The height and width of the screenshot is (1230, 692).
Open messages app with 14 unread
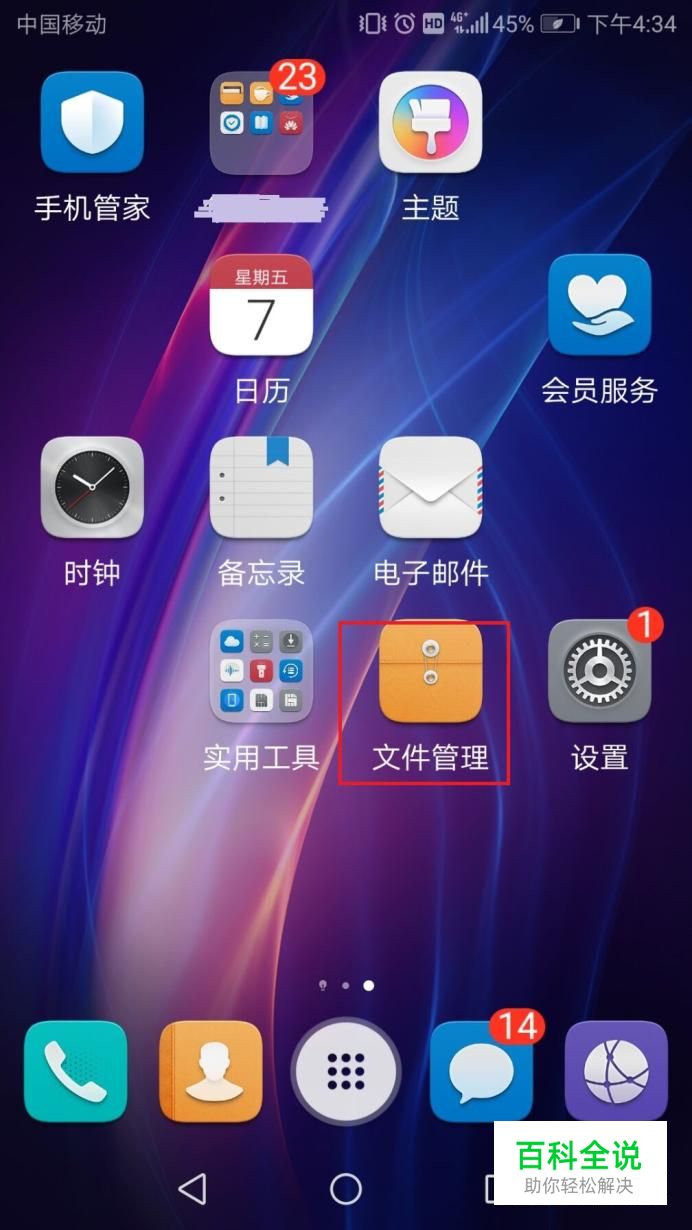[x=481, y=1071]
